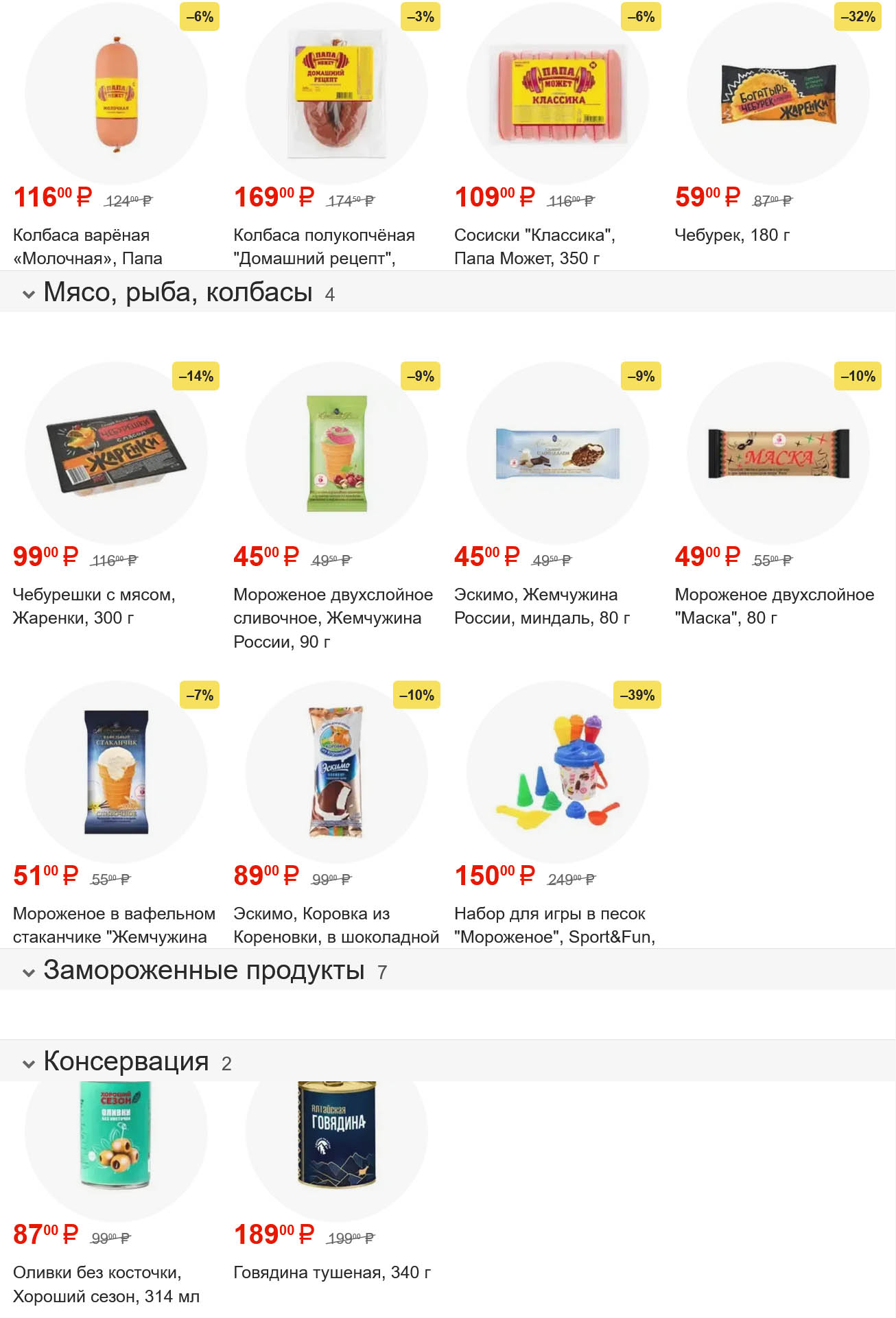896x1318 pixels.
Task: View Мороженое двухслойное "Маска" 80 г
Action: point(778,454)
